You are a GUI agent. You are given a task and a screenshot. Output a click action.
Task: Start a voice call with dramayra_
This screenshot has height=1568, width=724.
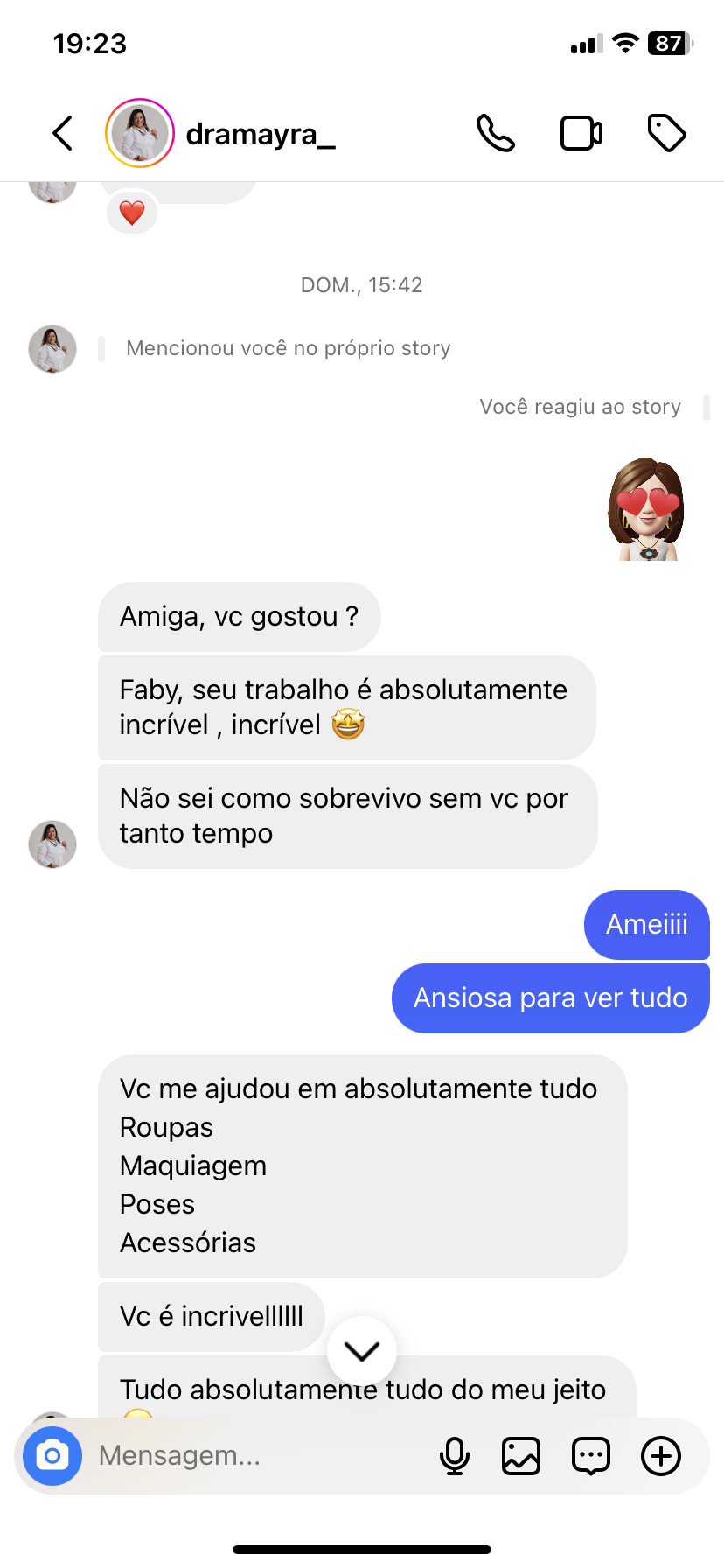point(495,134)
